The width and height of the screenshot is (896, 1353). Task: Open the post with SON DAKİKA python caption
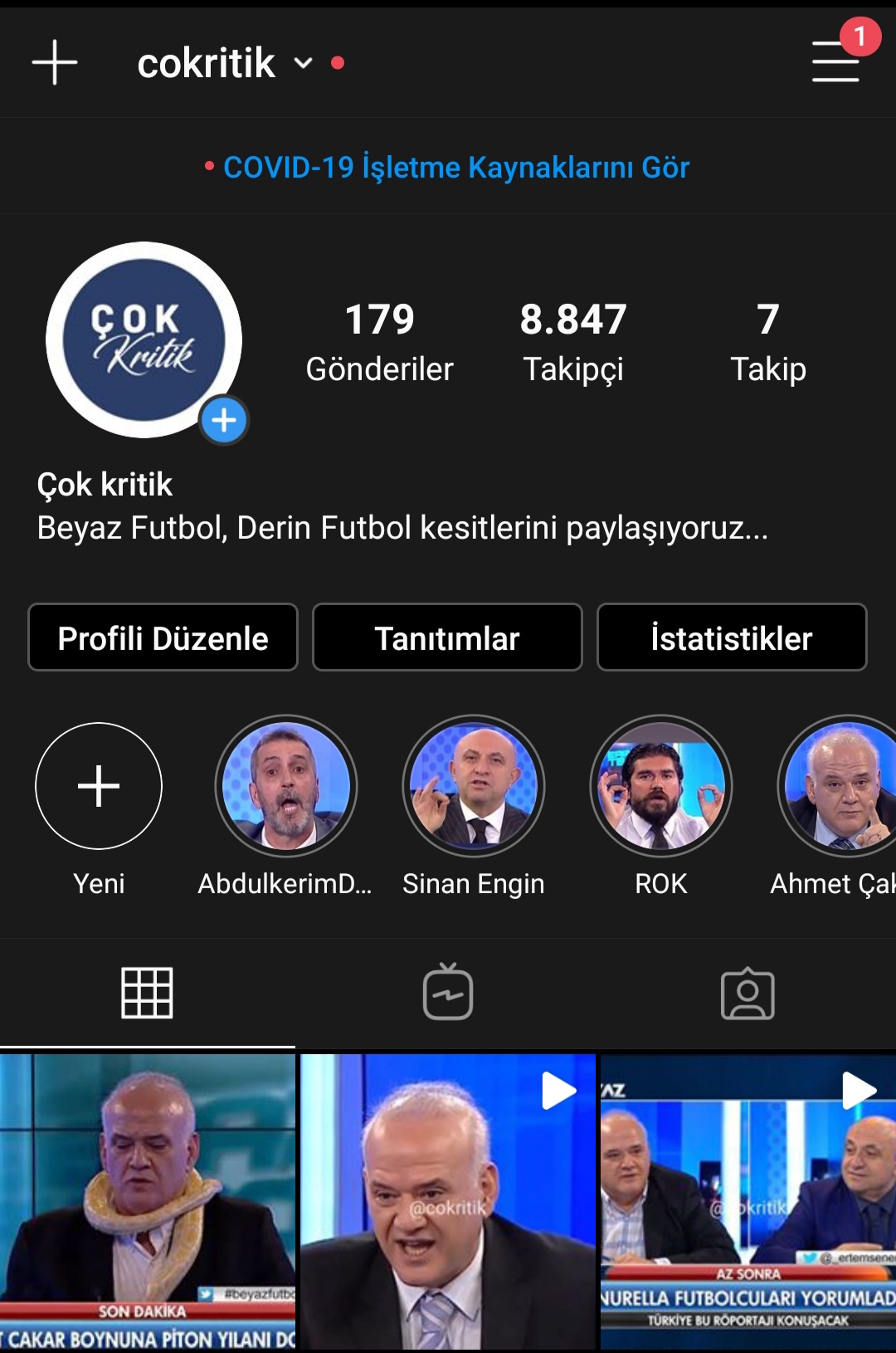click(x=148, y=1202)
